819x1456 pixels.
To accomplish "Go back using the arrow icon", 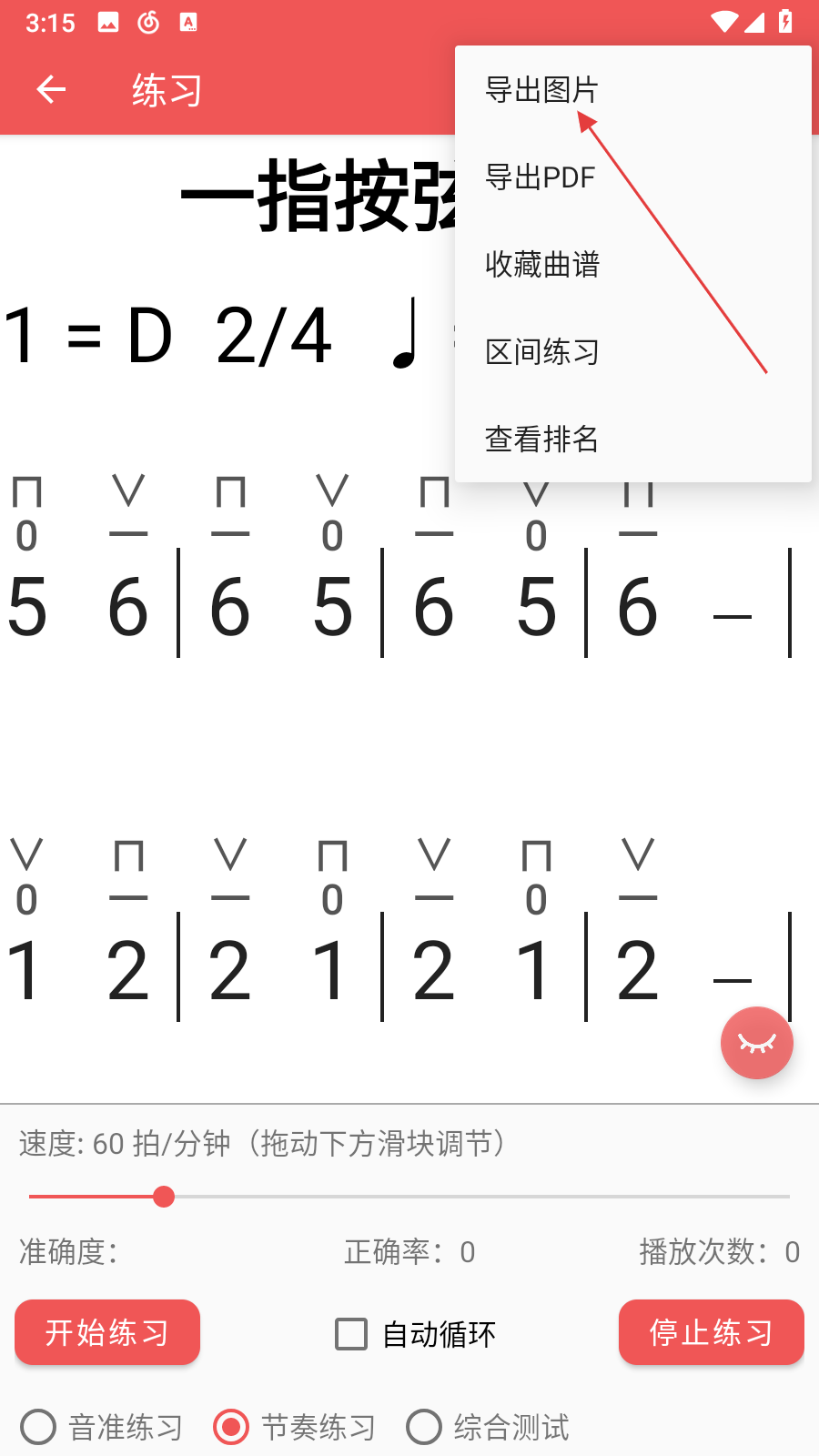I will click(x=51, y=89).
